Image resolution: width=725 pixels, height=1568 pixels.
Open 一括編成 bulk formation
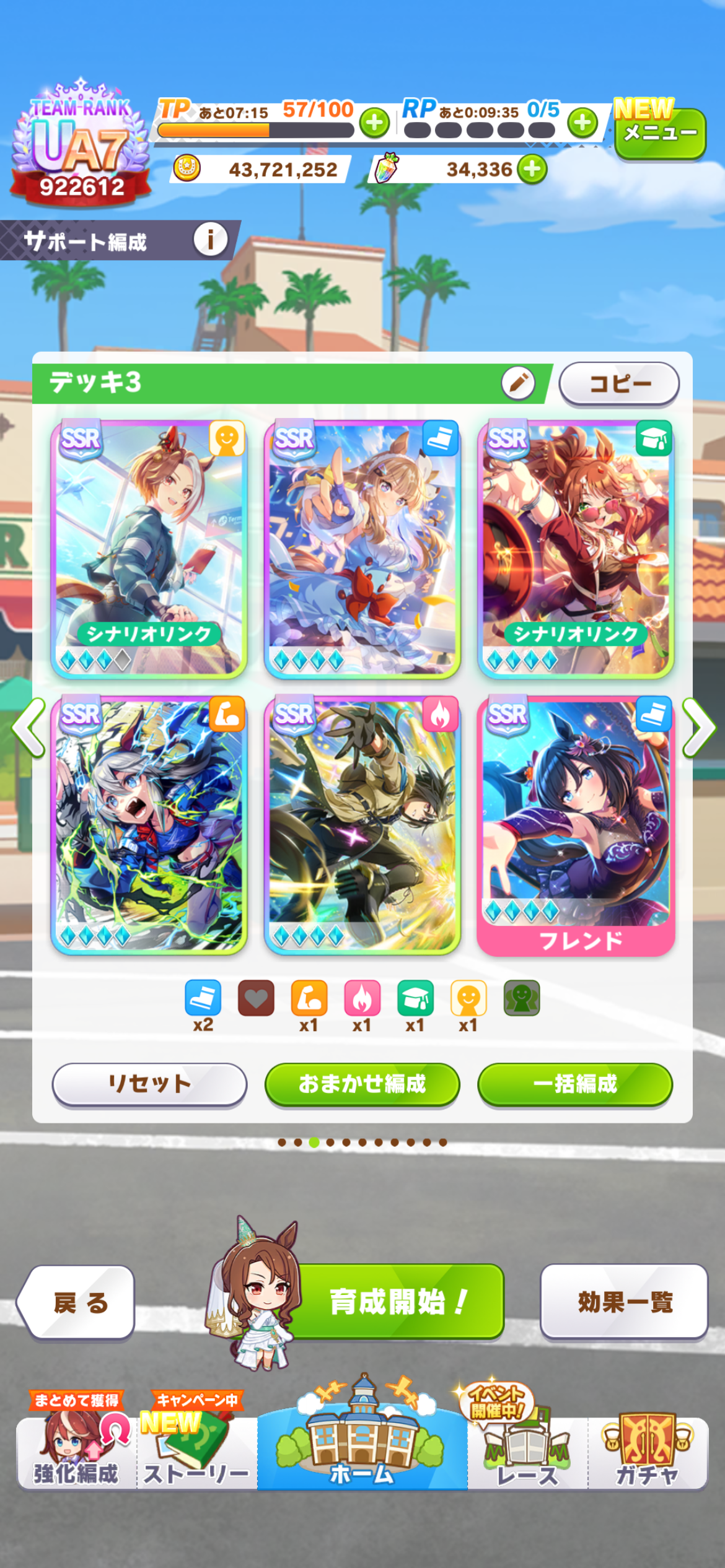[x=574, y=1084]
